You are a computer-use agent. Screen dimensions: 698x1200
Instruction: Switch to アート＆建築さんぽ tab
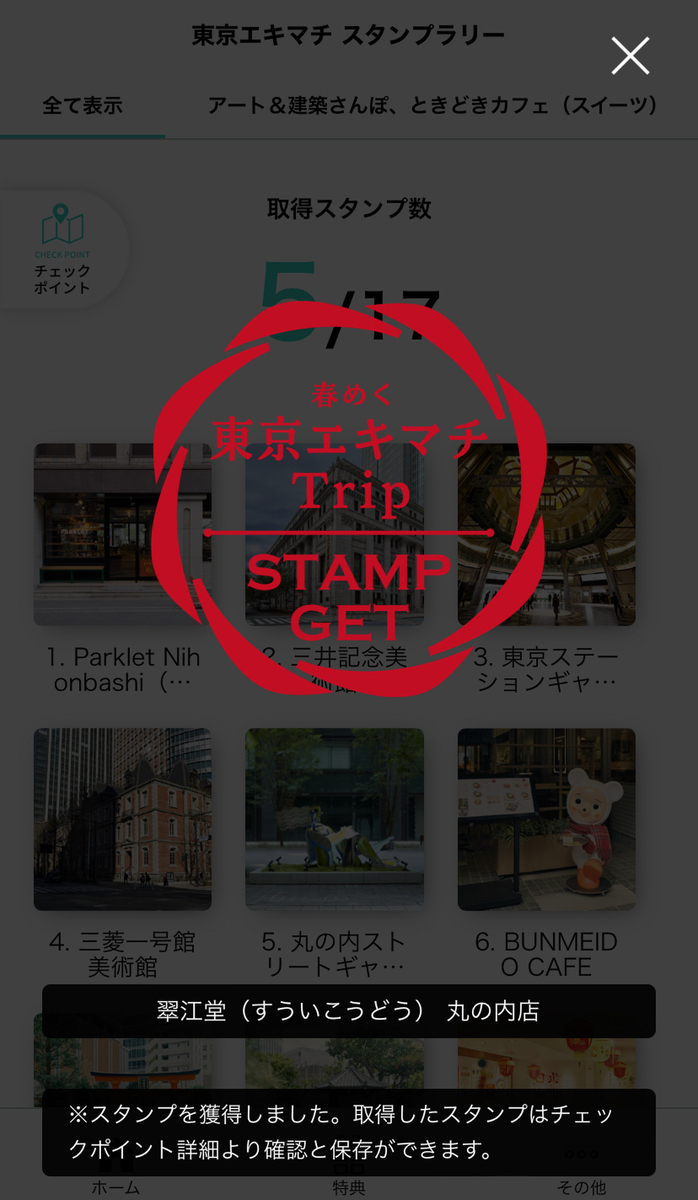tap(432, 106)
